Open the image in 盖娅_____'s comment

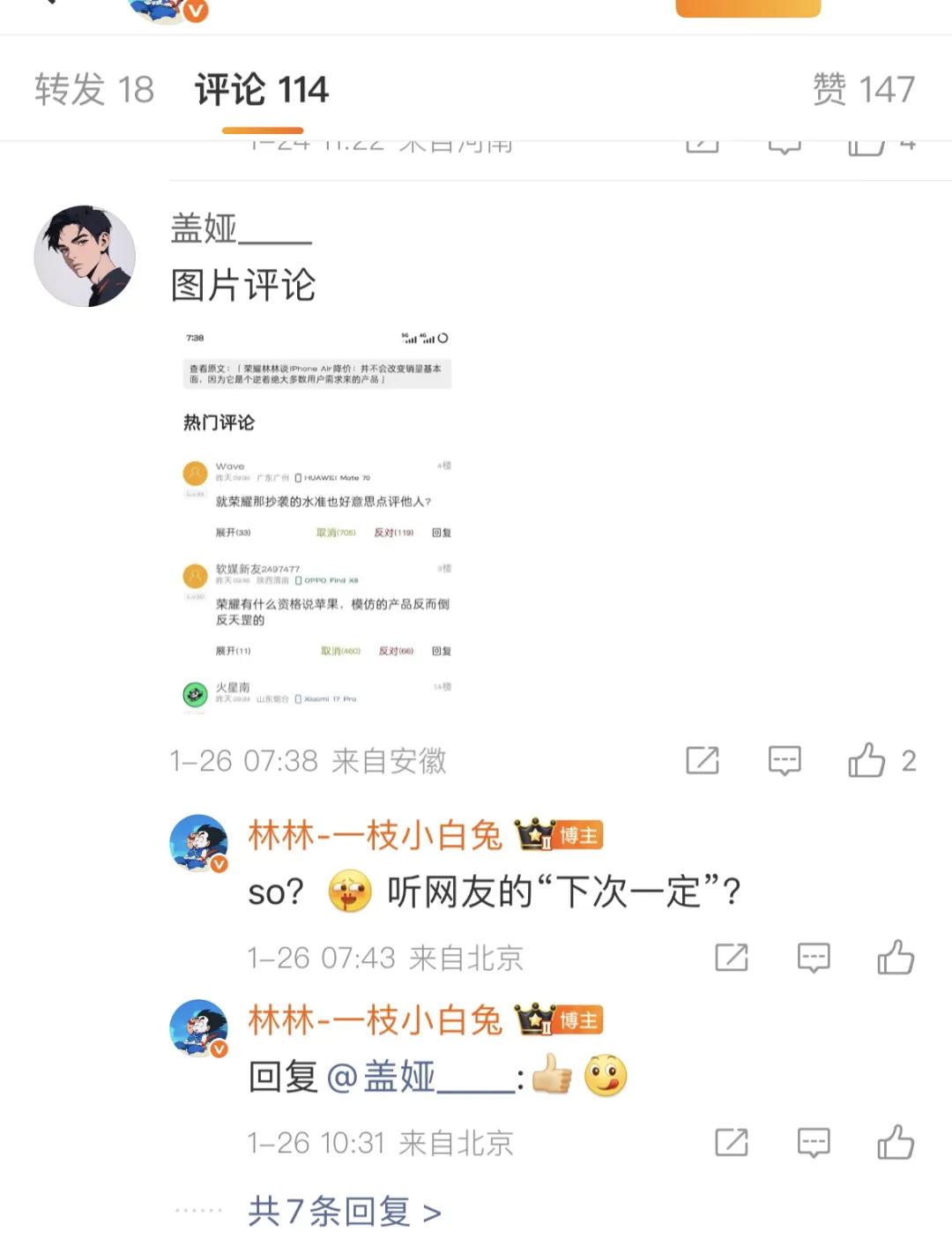click(317, 519)
